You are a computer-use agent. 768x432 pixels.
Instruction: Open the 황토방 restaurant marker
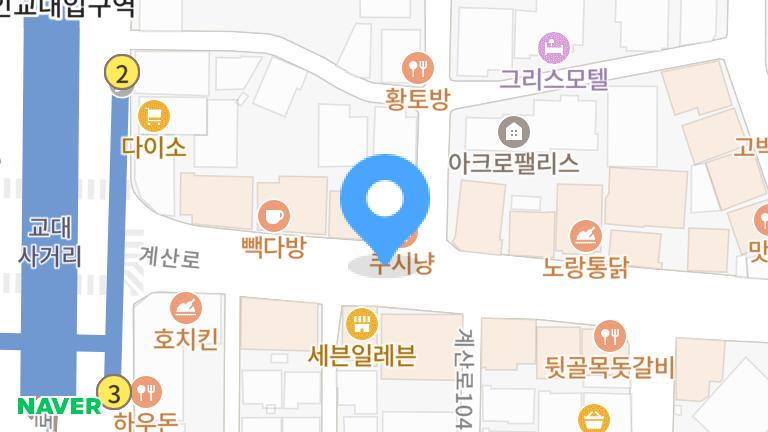tap(418, 68)
